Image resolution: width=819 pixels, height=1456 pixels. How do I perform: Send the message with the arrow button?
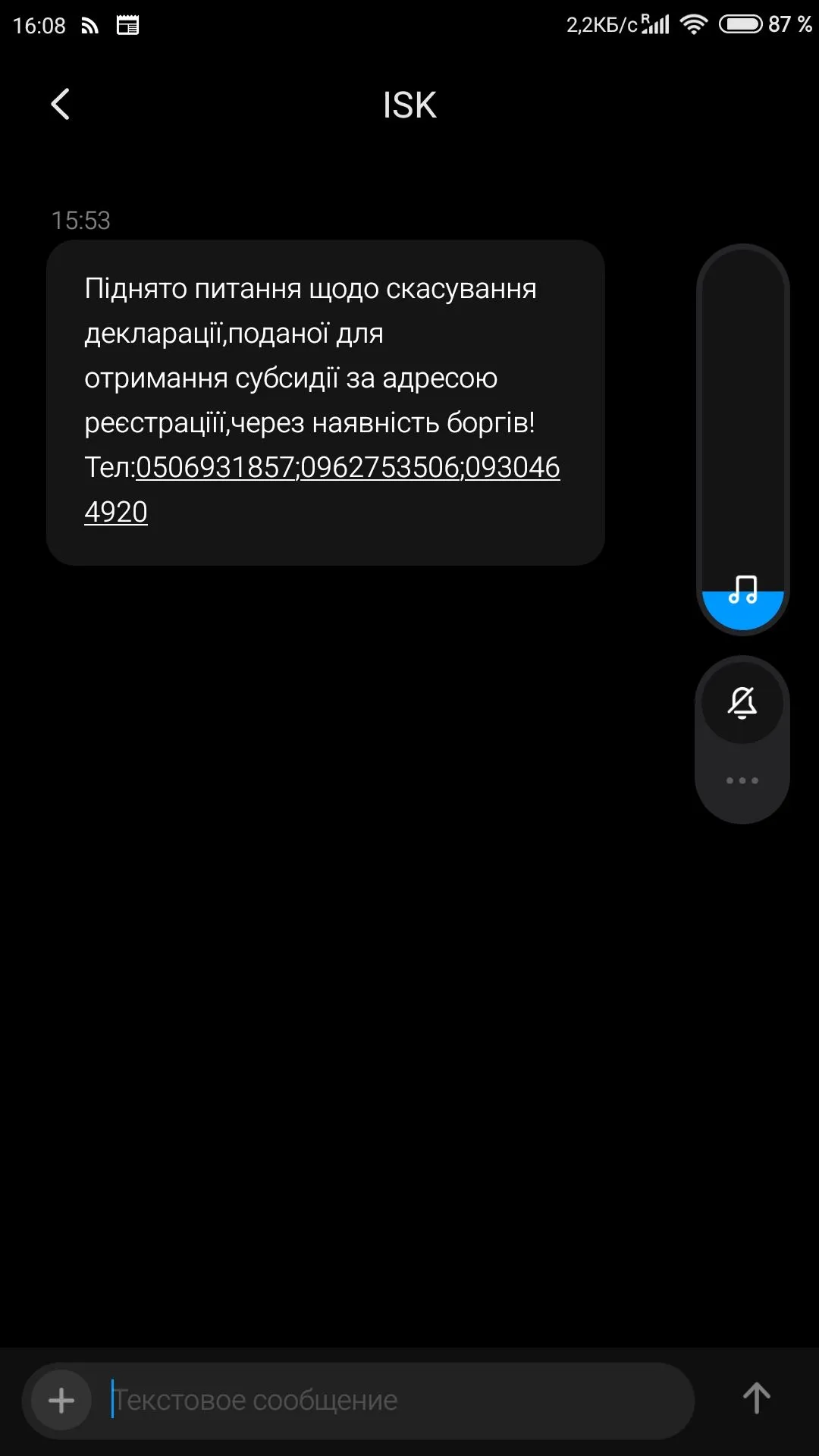[756, 1398]
